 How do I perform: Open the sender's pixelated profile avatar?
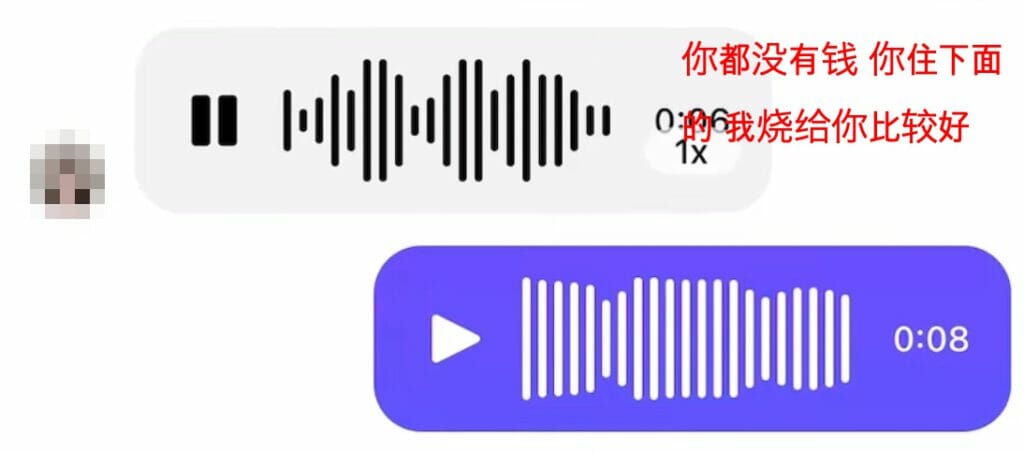(67, 180)
